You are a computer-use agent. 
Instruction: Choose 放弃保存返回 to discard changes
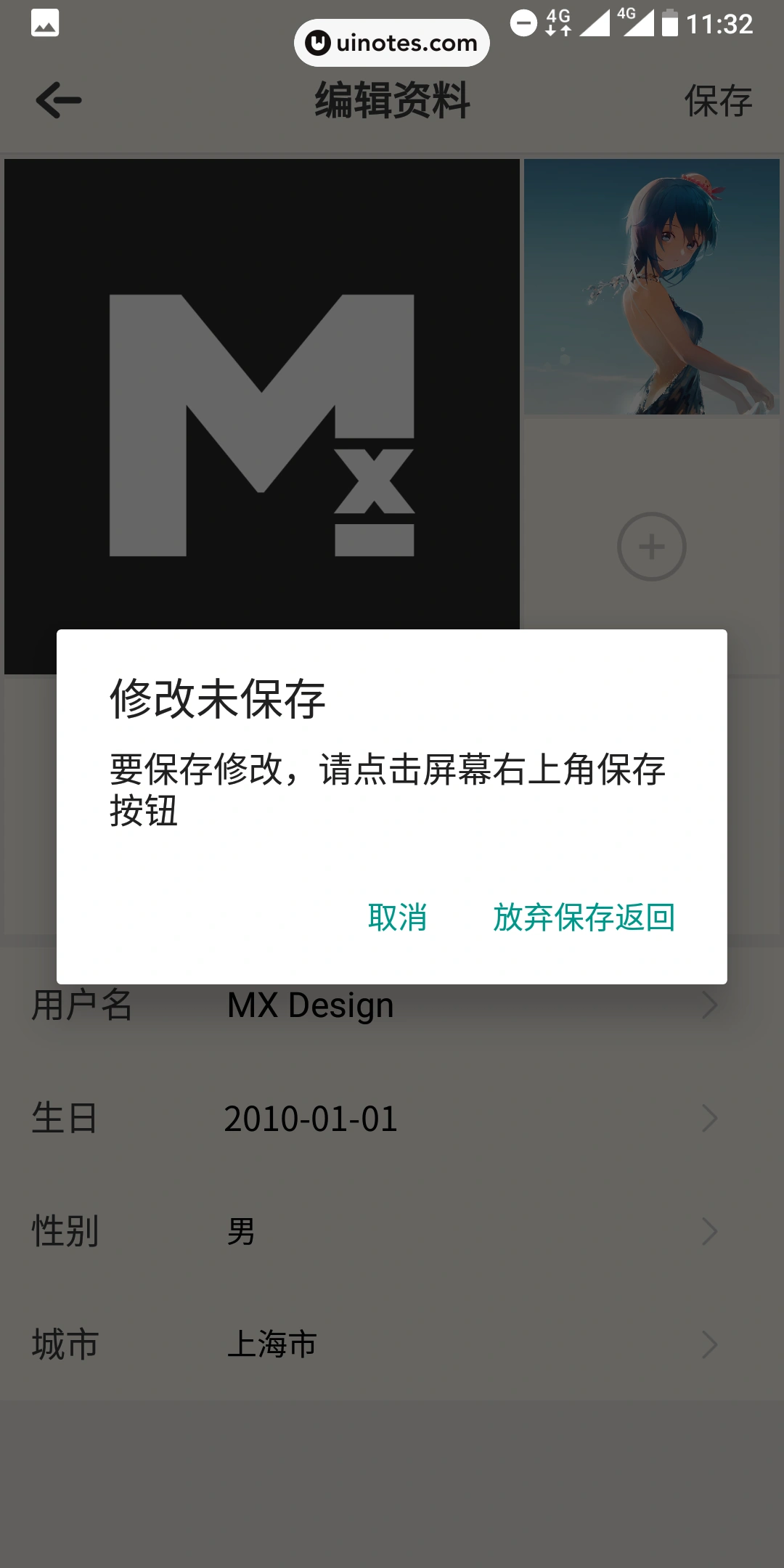[x=584, y=918]
